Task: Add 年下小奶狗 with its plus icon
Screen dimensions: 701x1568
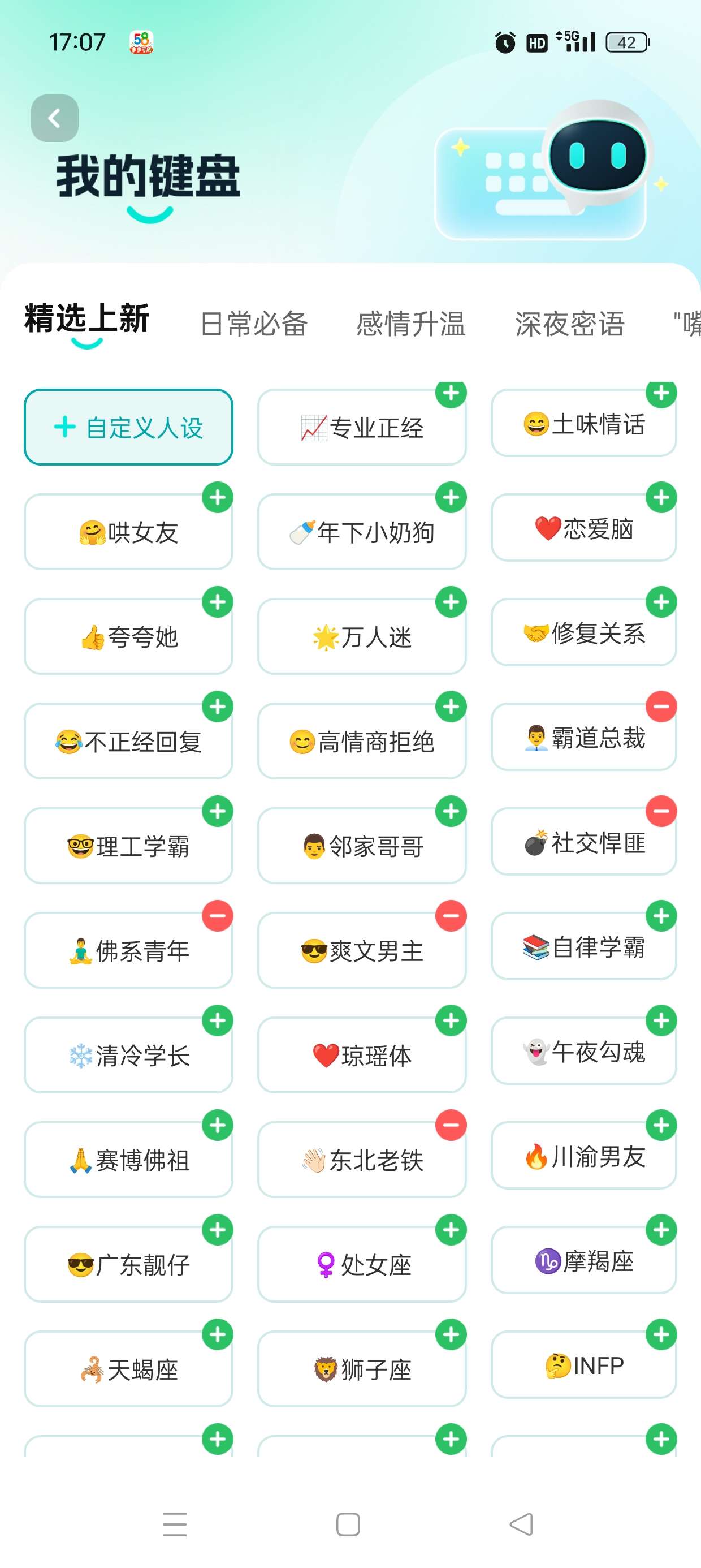Action: point(451,498)
